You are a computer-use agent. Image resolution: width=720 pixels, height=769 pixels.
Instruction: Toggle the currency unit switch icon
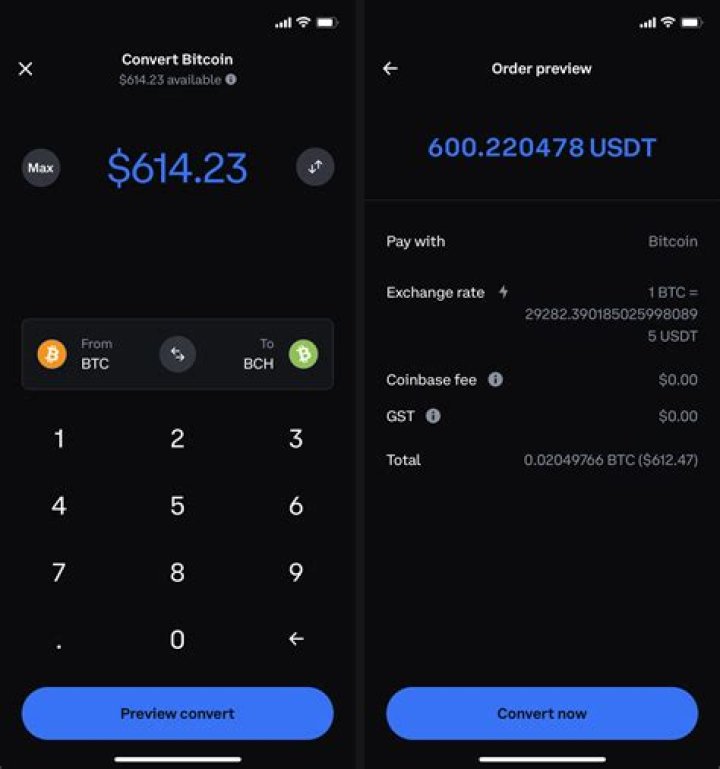315,168
